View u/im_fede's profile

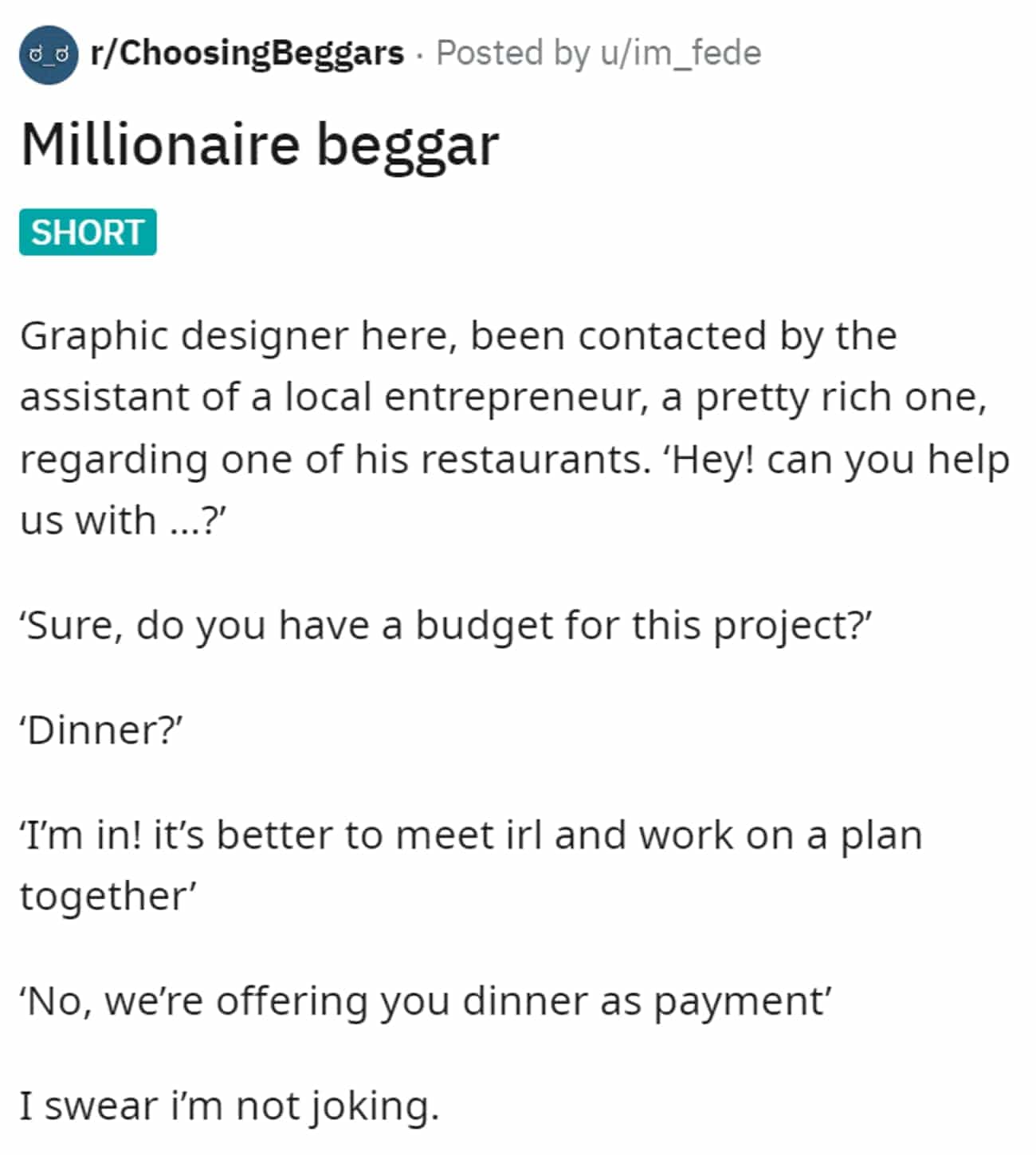[681, 53]
